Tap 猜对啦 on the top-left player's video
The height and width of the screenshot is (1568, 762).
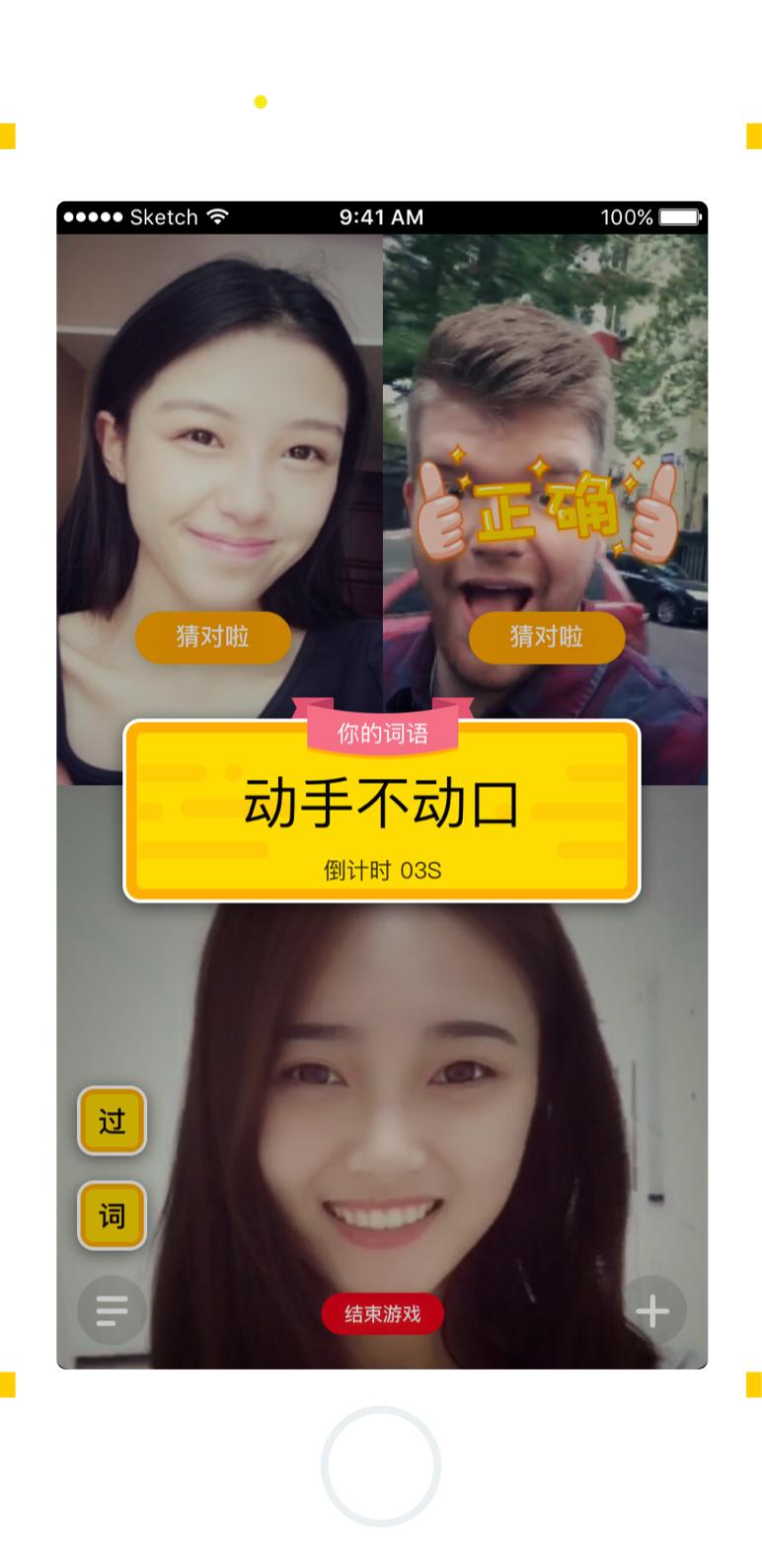tap(212, 637)
